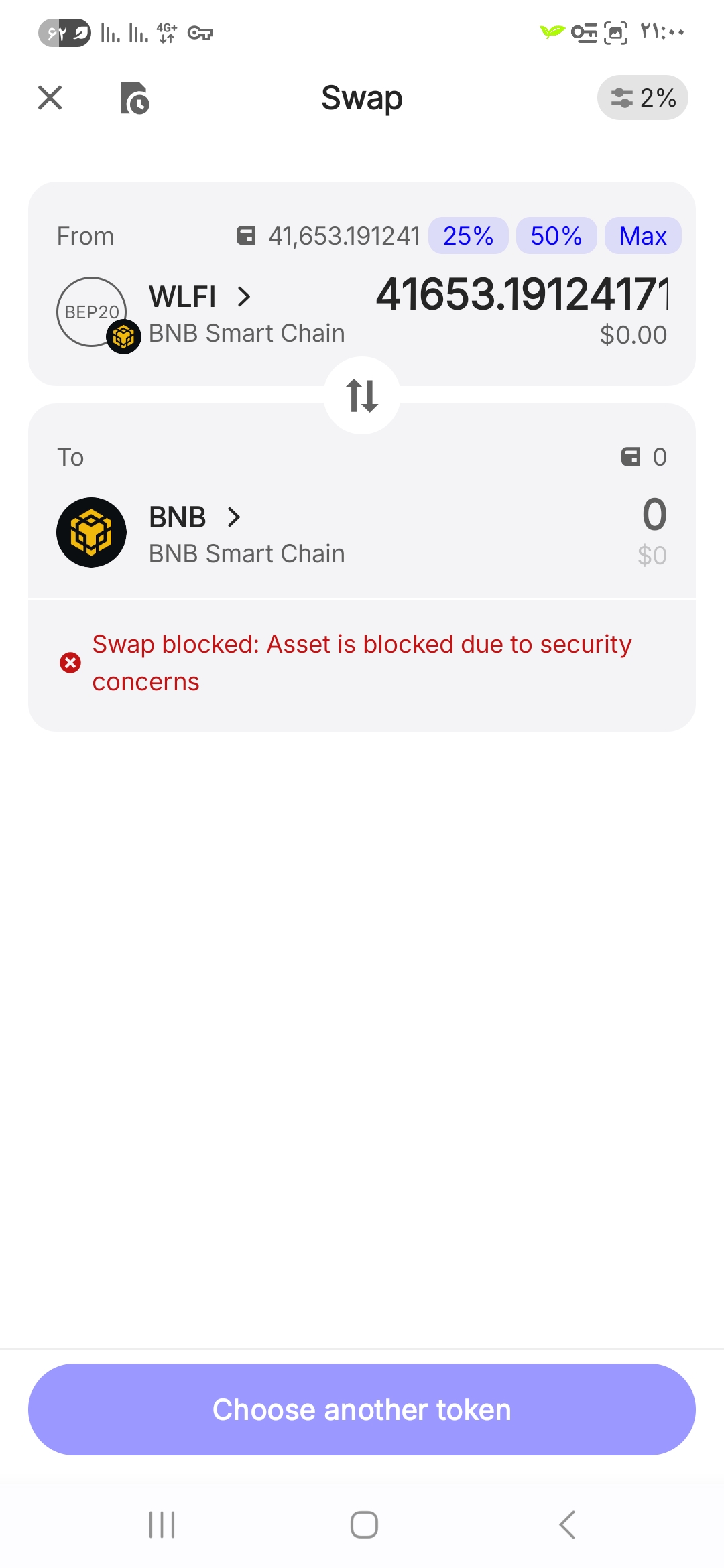Open recent apps
Image resolution: width=724 pixels, height=1568 pixels.
(162, 1525)
